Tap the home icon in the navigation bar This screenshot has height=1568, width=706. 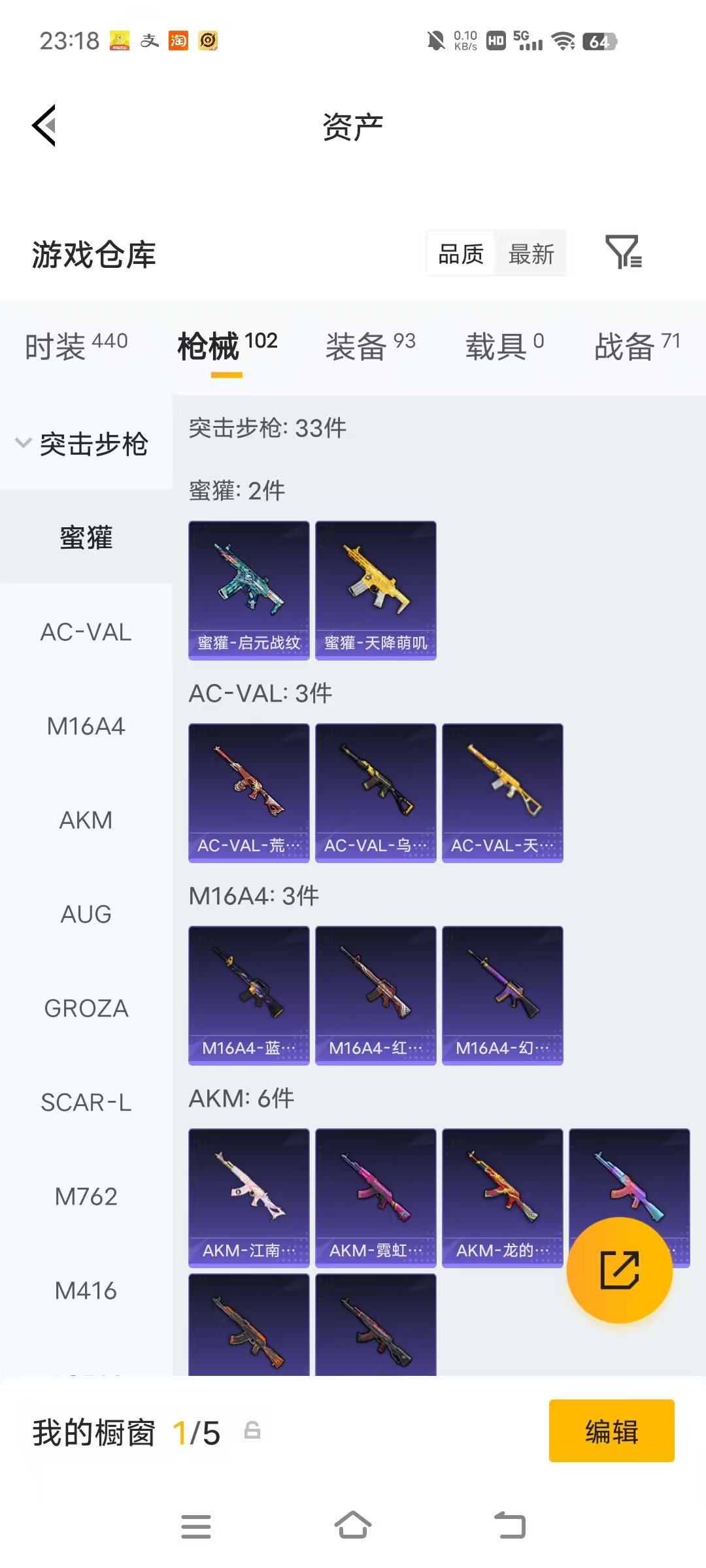(353, 1526)
